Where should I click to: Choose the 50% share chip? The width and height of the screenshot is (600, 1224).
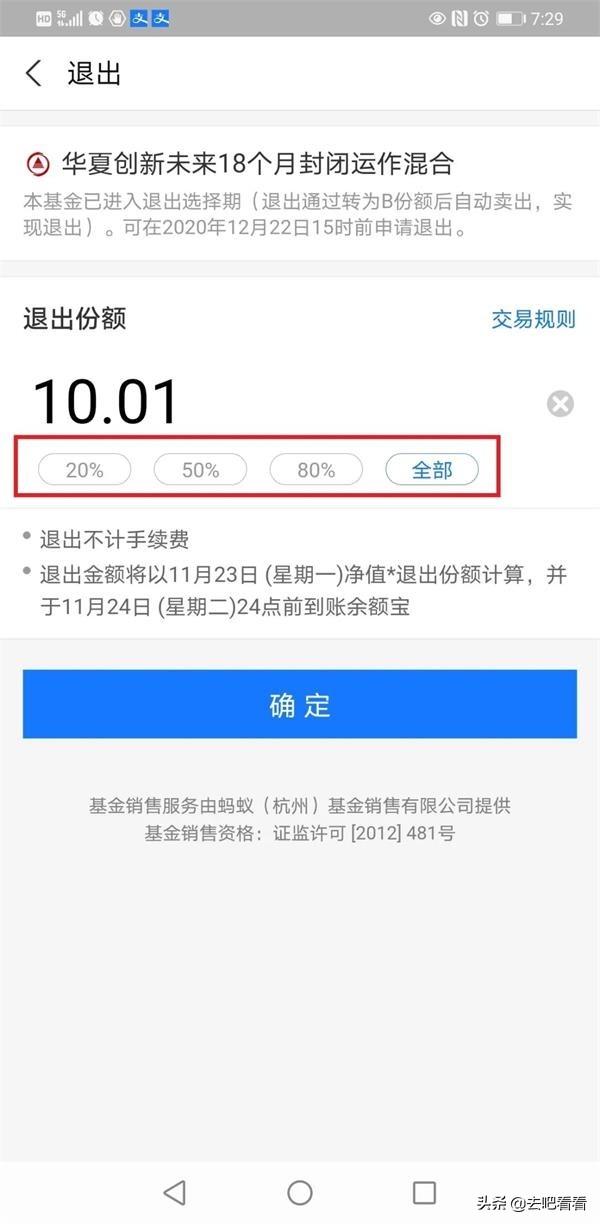tap(200, 469)
